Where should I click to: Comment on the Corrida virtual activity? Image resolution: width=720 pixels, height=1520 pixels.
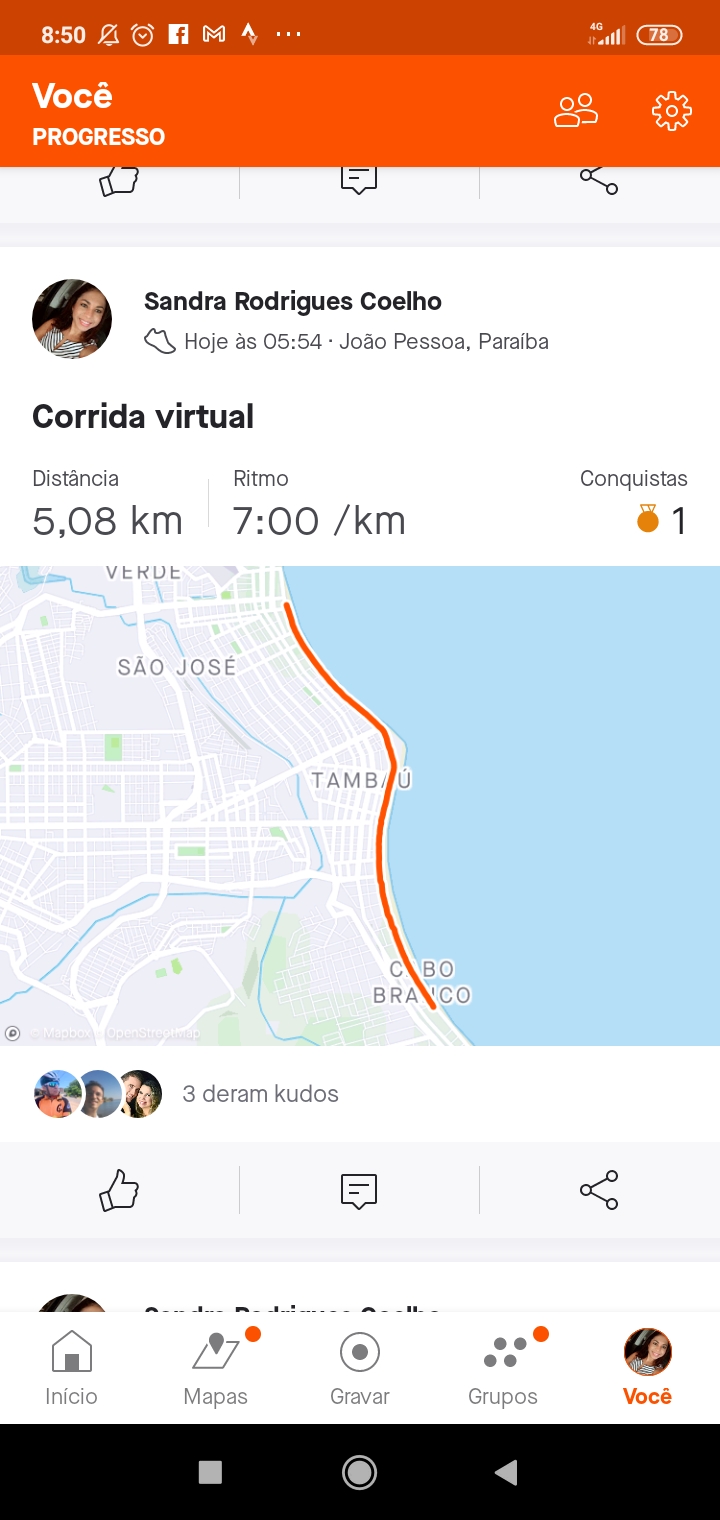(359, 1190)
